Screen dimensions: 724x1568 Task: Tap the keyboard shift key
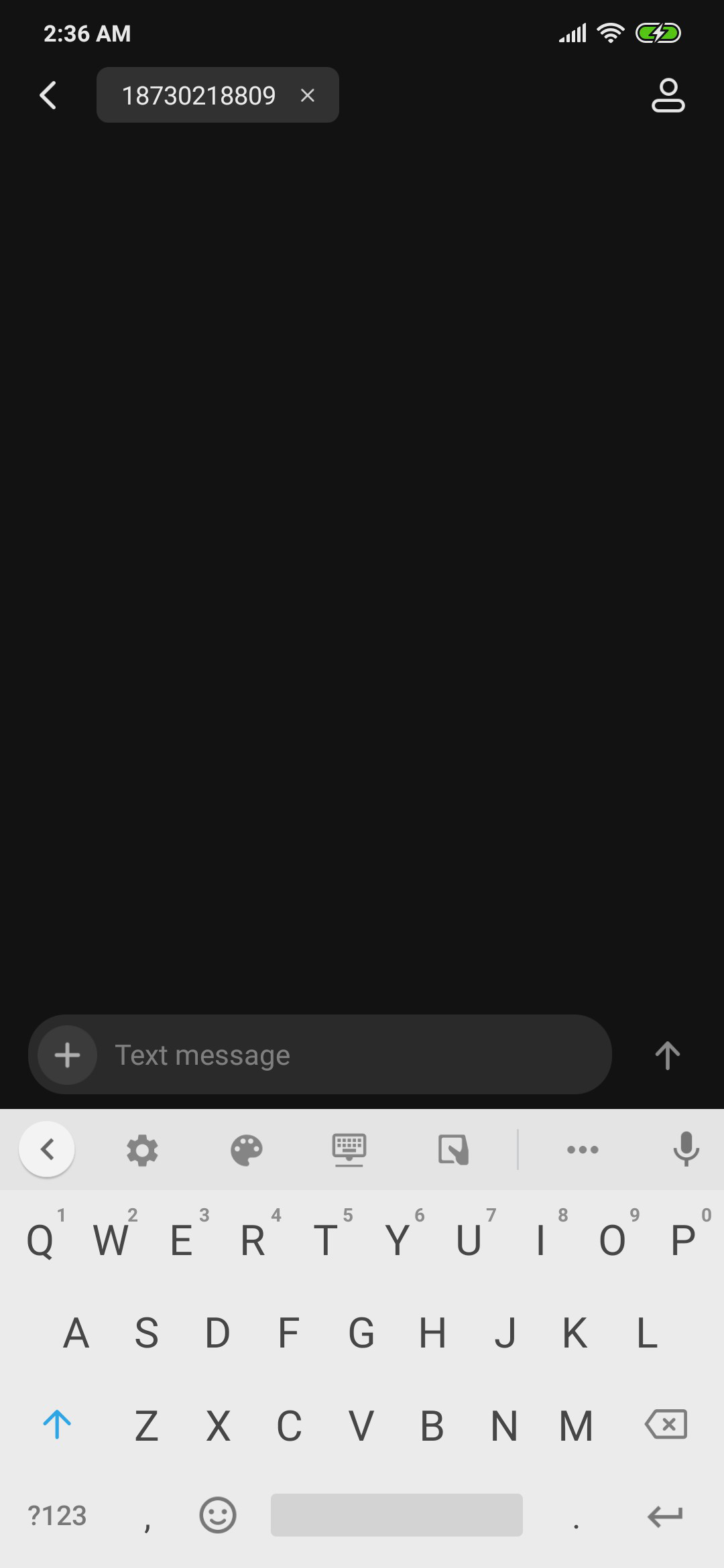tap(57, 1424)
